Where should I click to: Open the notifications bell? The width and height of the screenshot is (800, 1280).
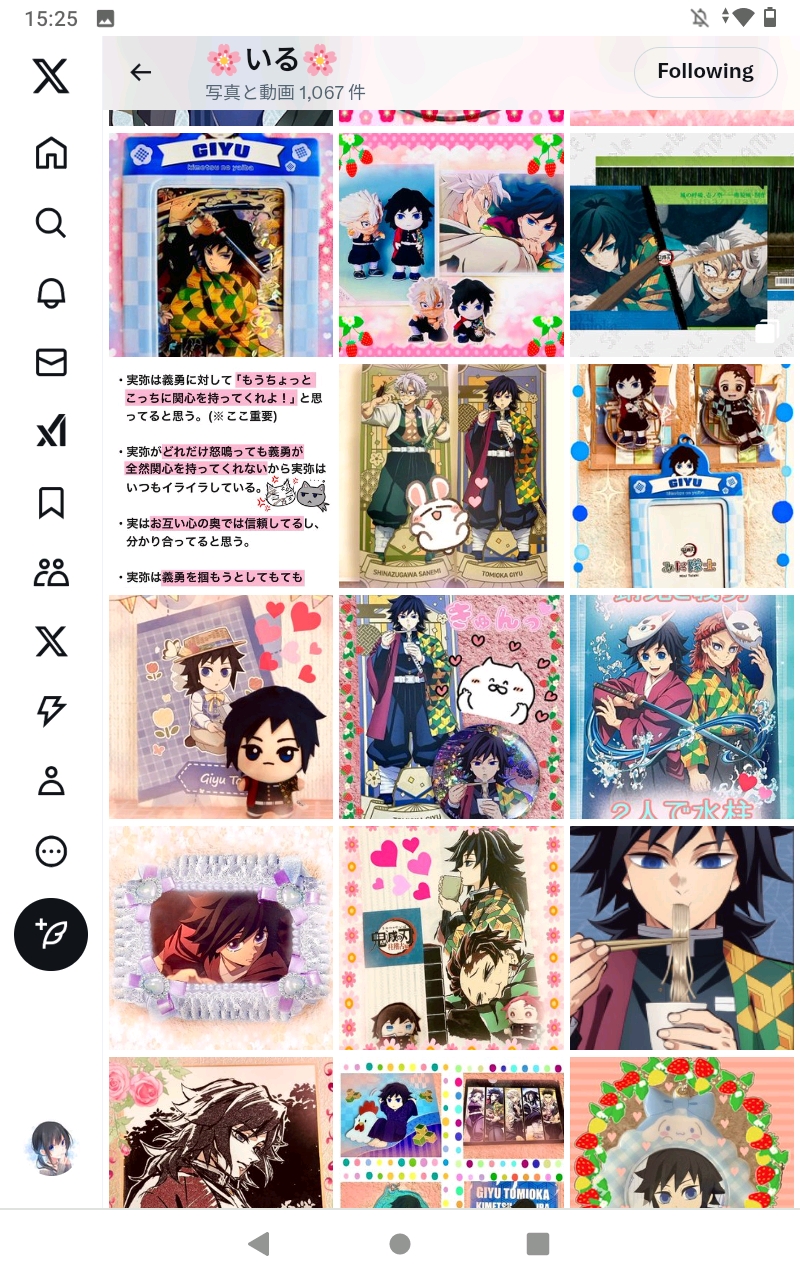pyautogui.click(x=51, y=292)
